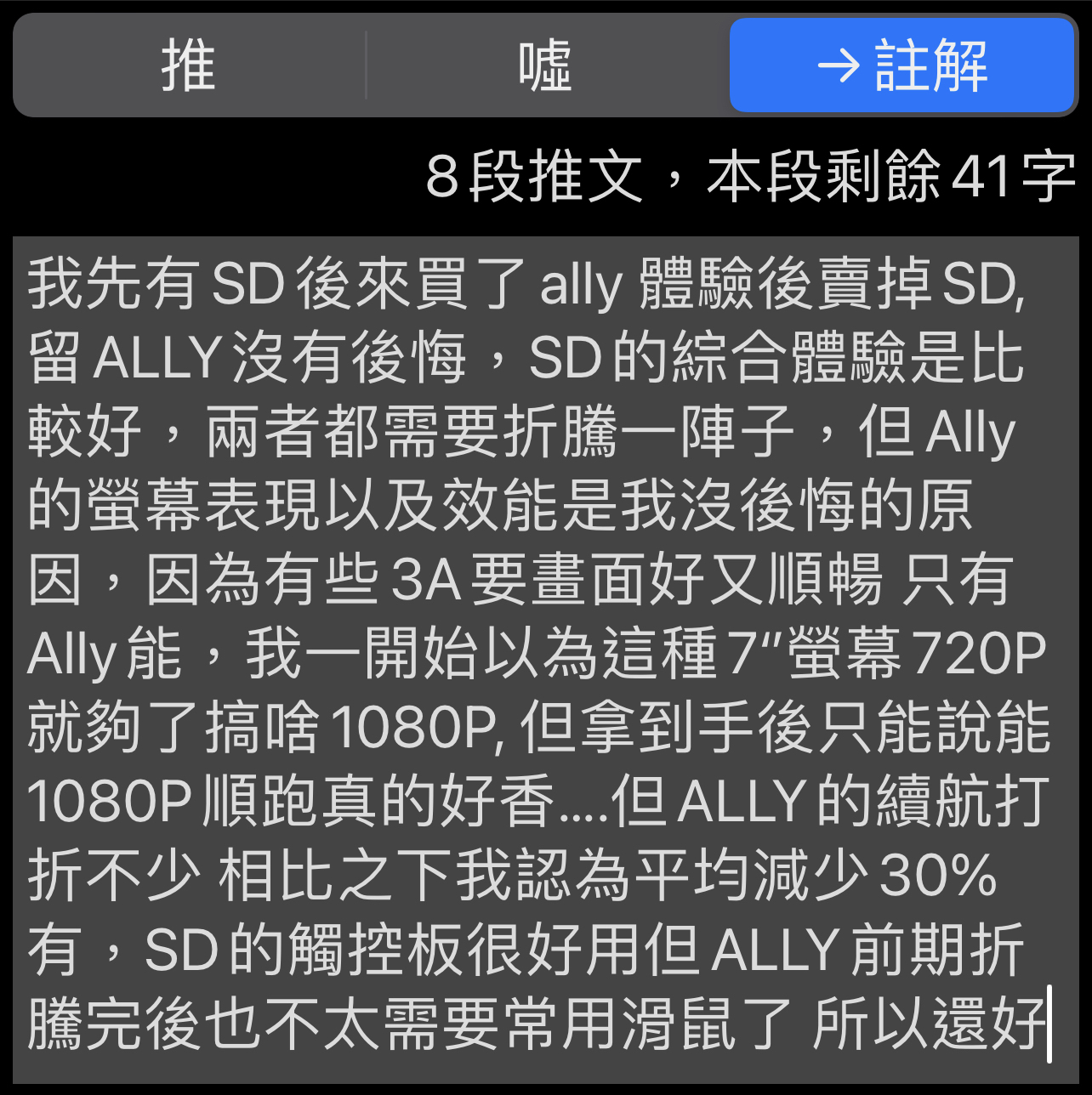Tap the comment text box to edit
This screenshot has height=1095, width=1092.
click(544, 655)
